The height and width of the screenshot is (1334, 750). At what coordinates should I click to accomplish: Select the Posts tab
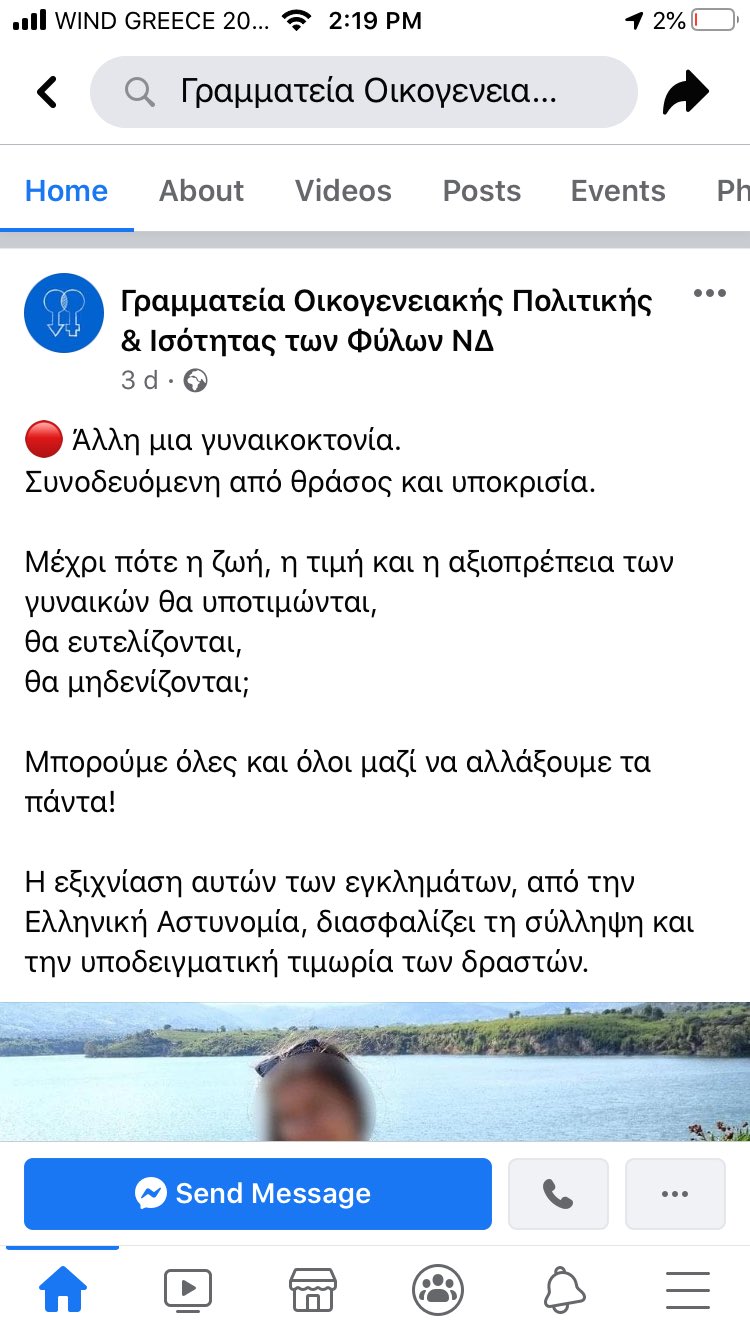pos(482,191)
